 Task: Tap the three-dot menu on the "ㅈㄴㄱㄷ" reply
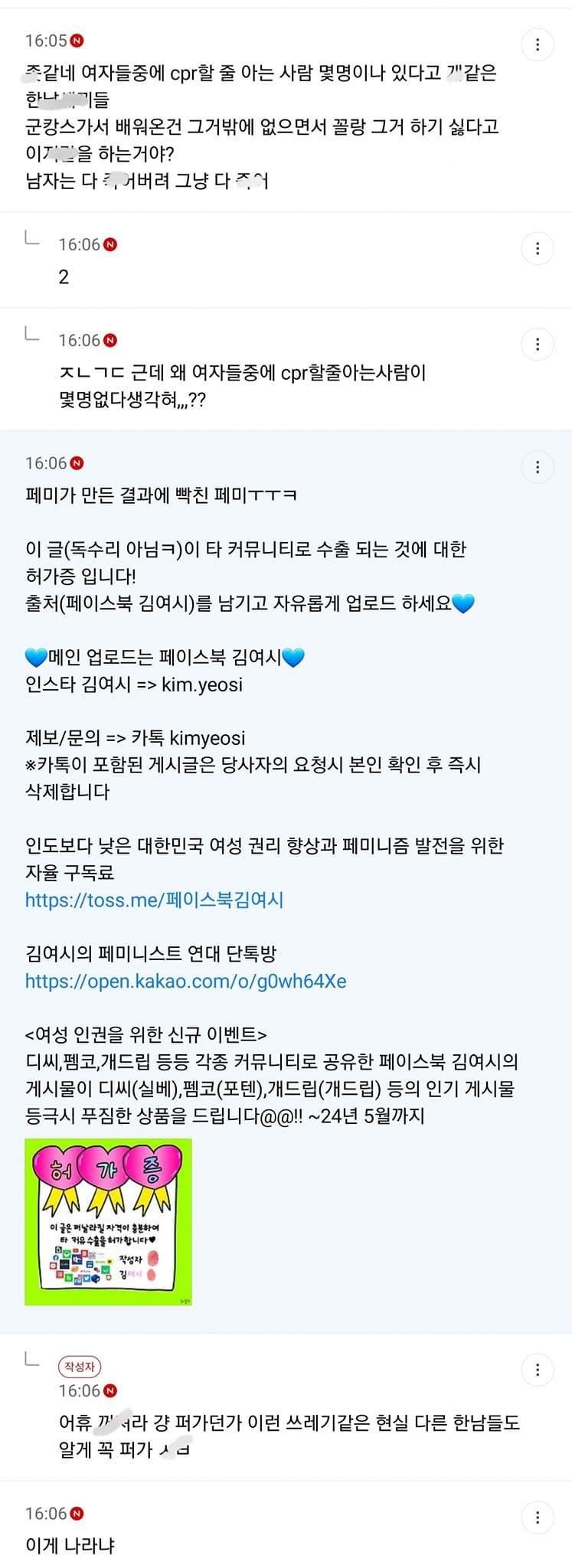tap(538, 345)
